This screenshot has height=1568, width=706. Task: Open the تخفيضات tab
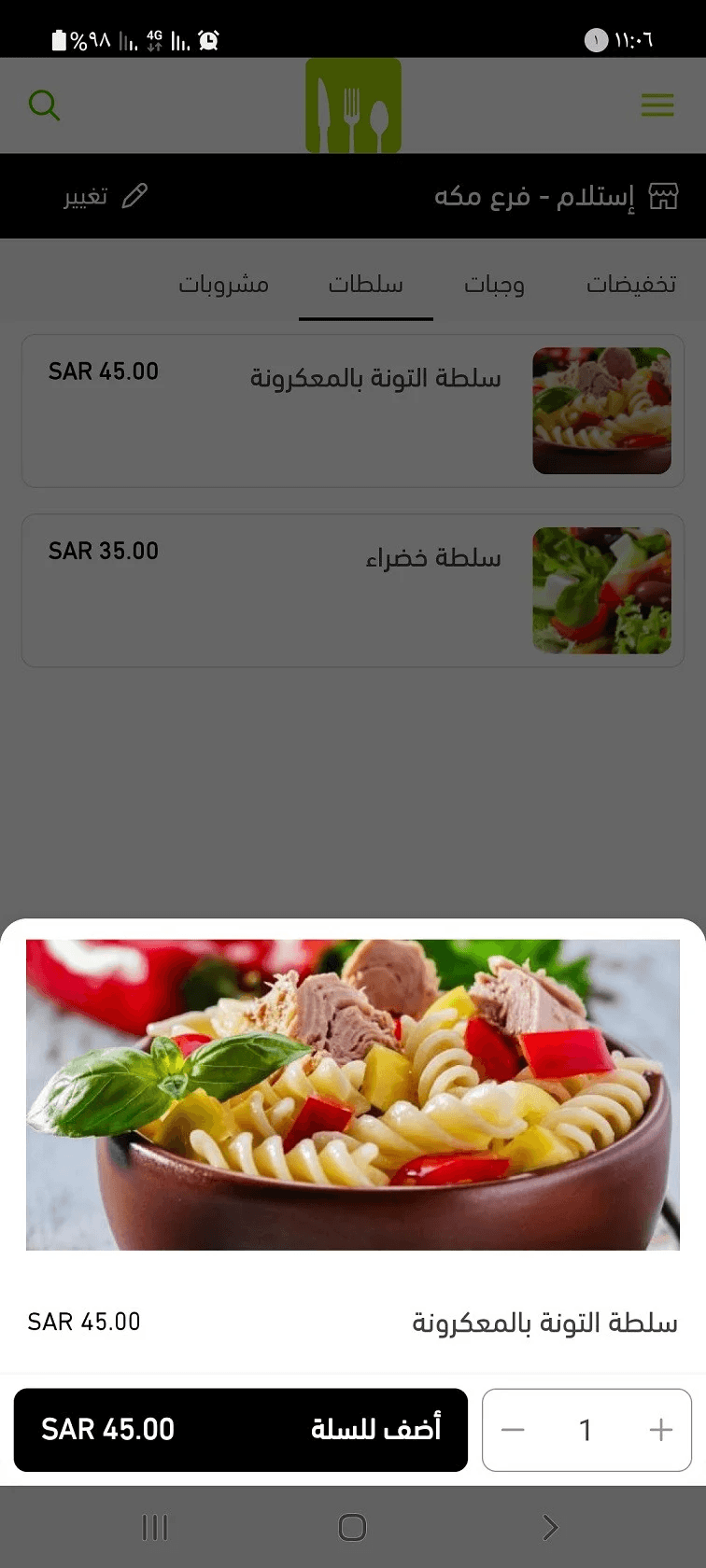click(631, 284)
